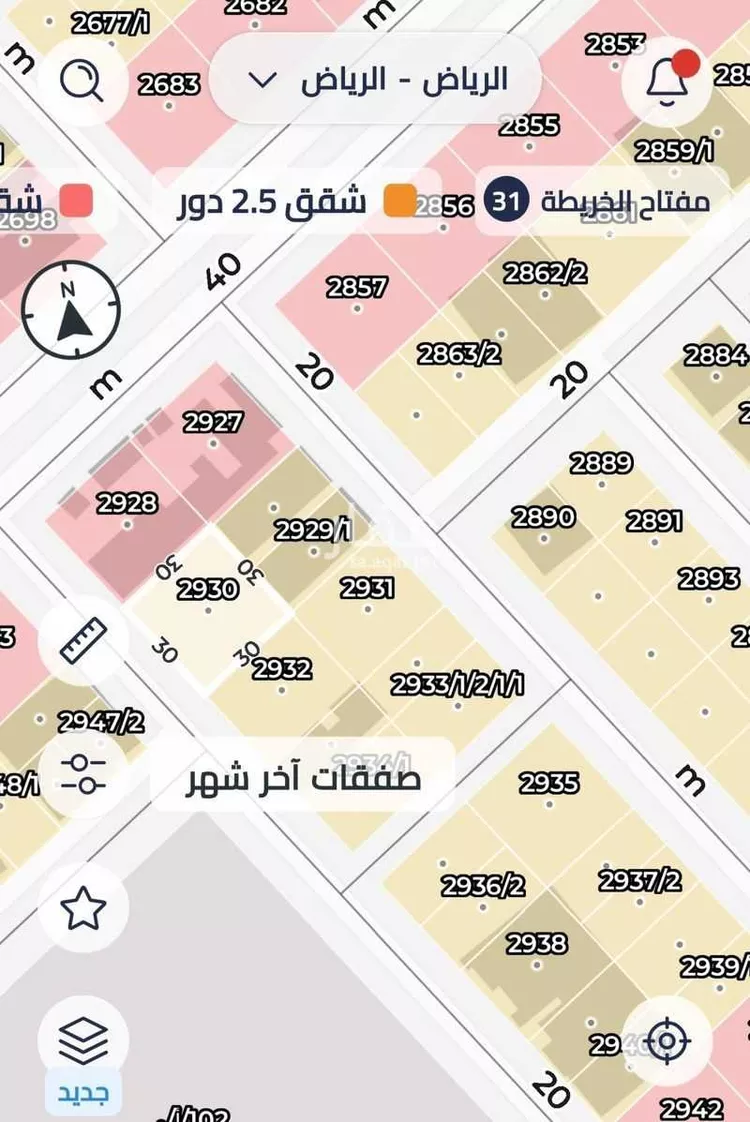Center the map with the locate-me target icon

pyautogui.click(x=668, y=1038)
